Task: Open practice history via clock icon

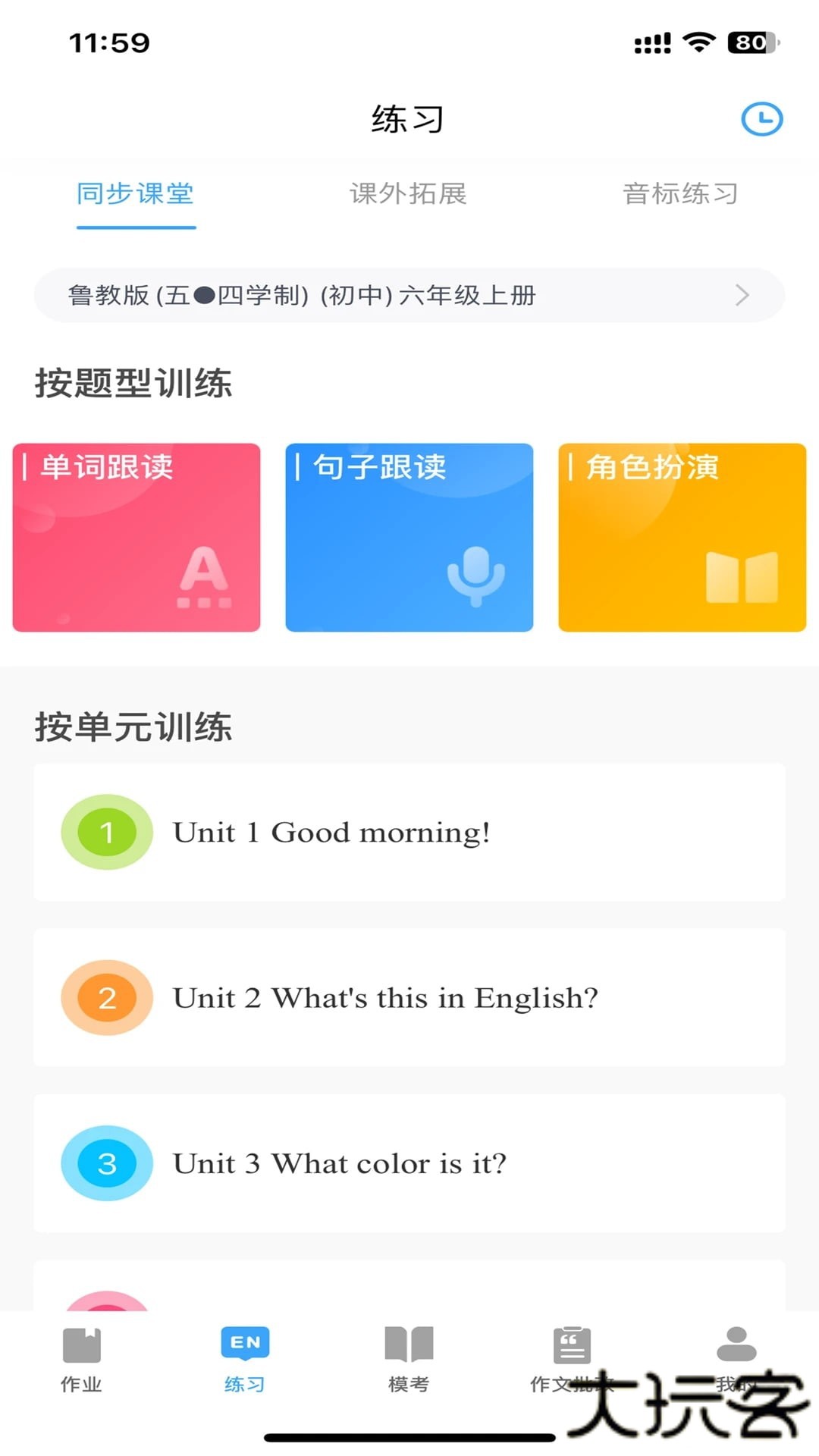Action: point(763,118)
